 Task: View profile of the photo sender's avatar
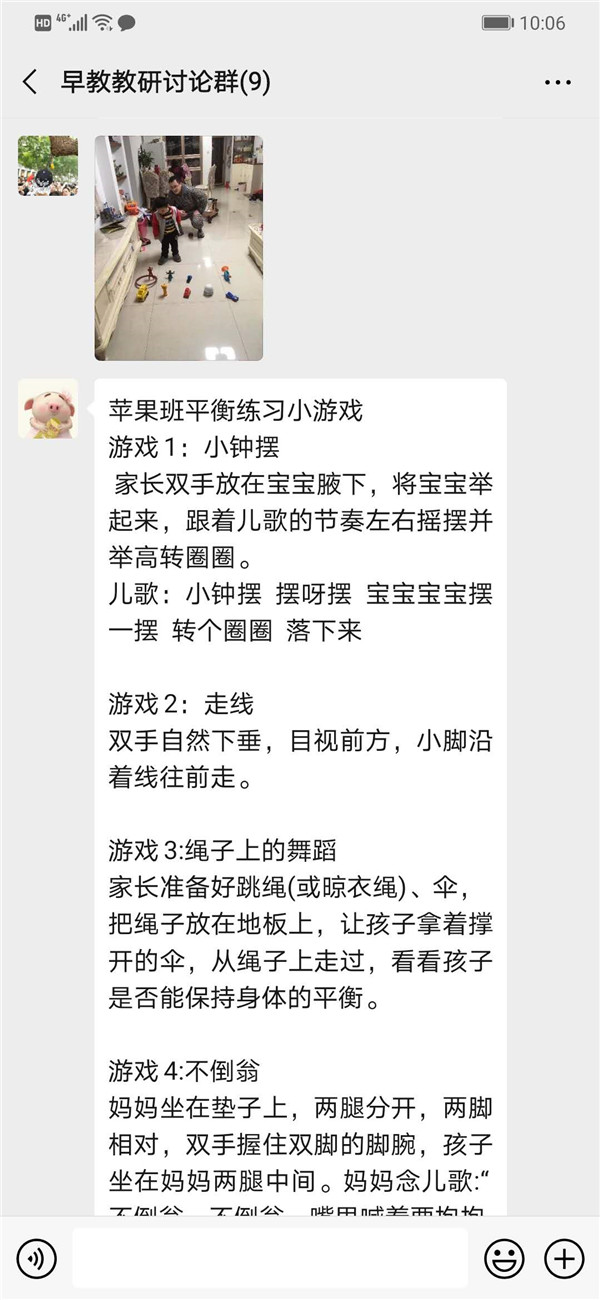[x=48, y=166]
